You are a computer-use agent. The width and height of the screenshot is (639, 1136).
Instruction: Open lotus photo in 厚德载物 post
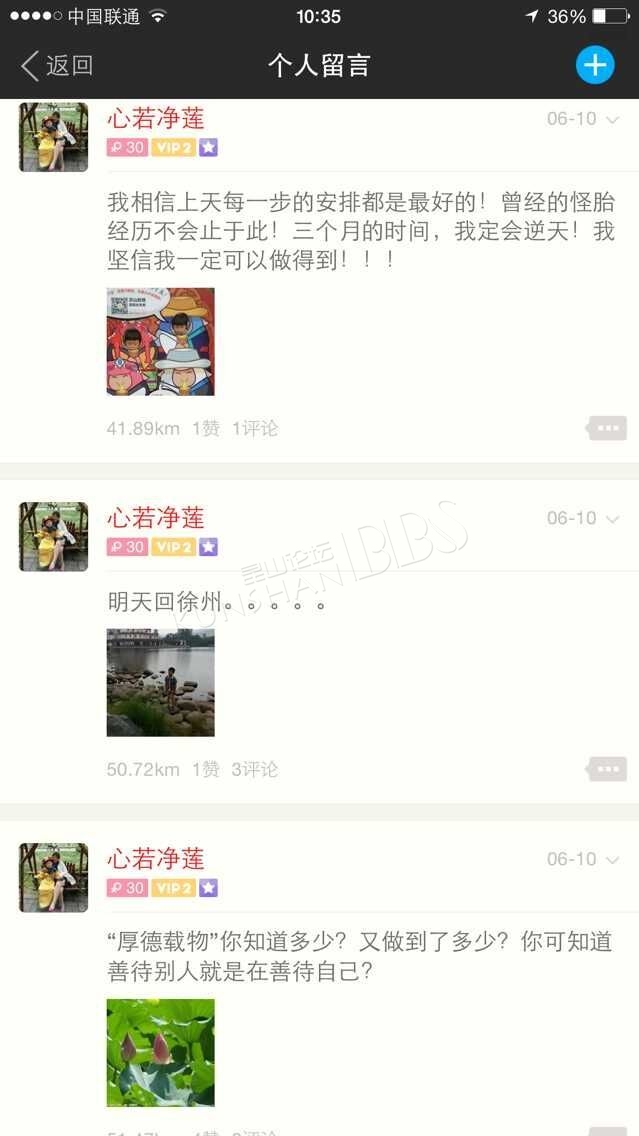(160, 1053)
